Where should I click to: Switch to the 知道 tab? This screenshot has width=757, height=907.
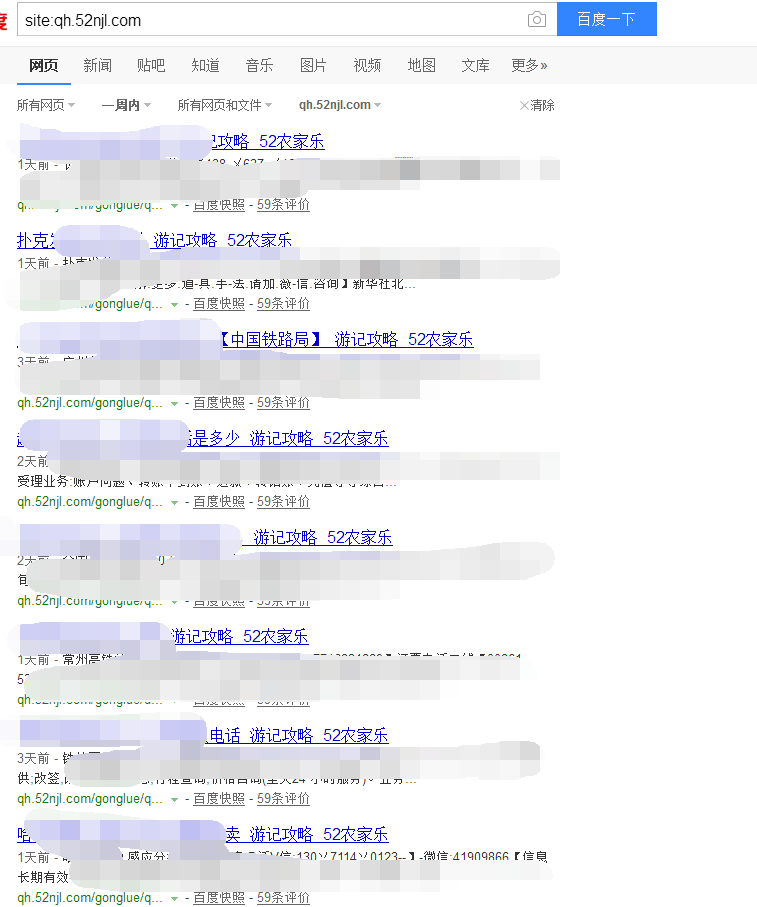pos(205,65)
